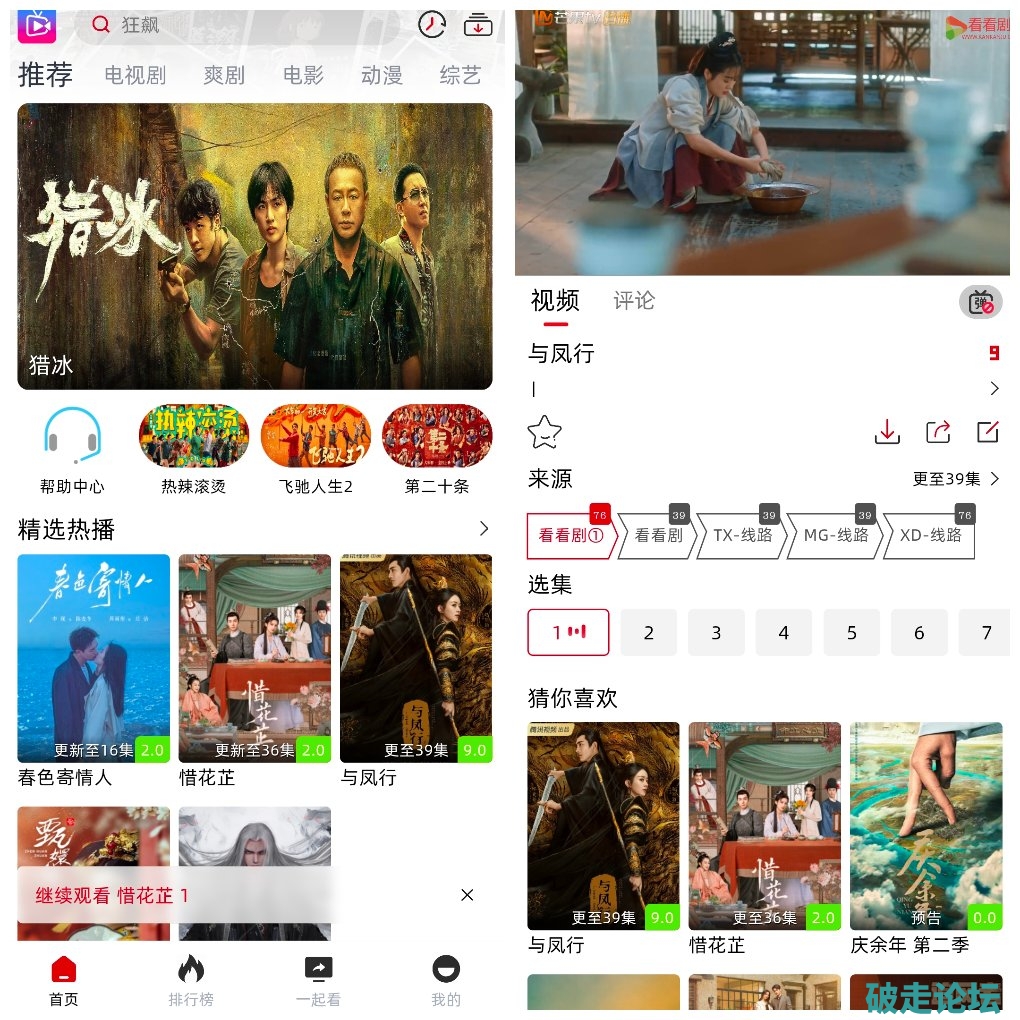Select the TX-线路 source
This screenshot has height=1020, width=1020.
[742, 536]
